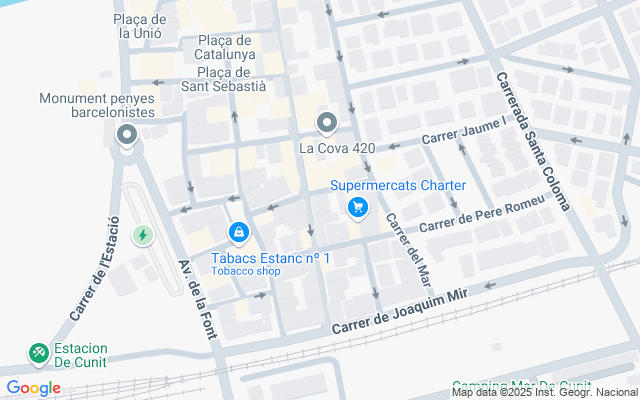Select the Estacion De Cunit marker
The height and width of the screenshot is (400, 640).
click(x=38, y=353)
